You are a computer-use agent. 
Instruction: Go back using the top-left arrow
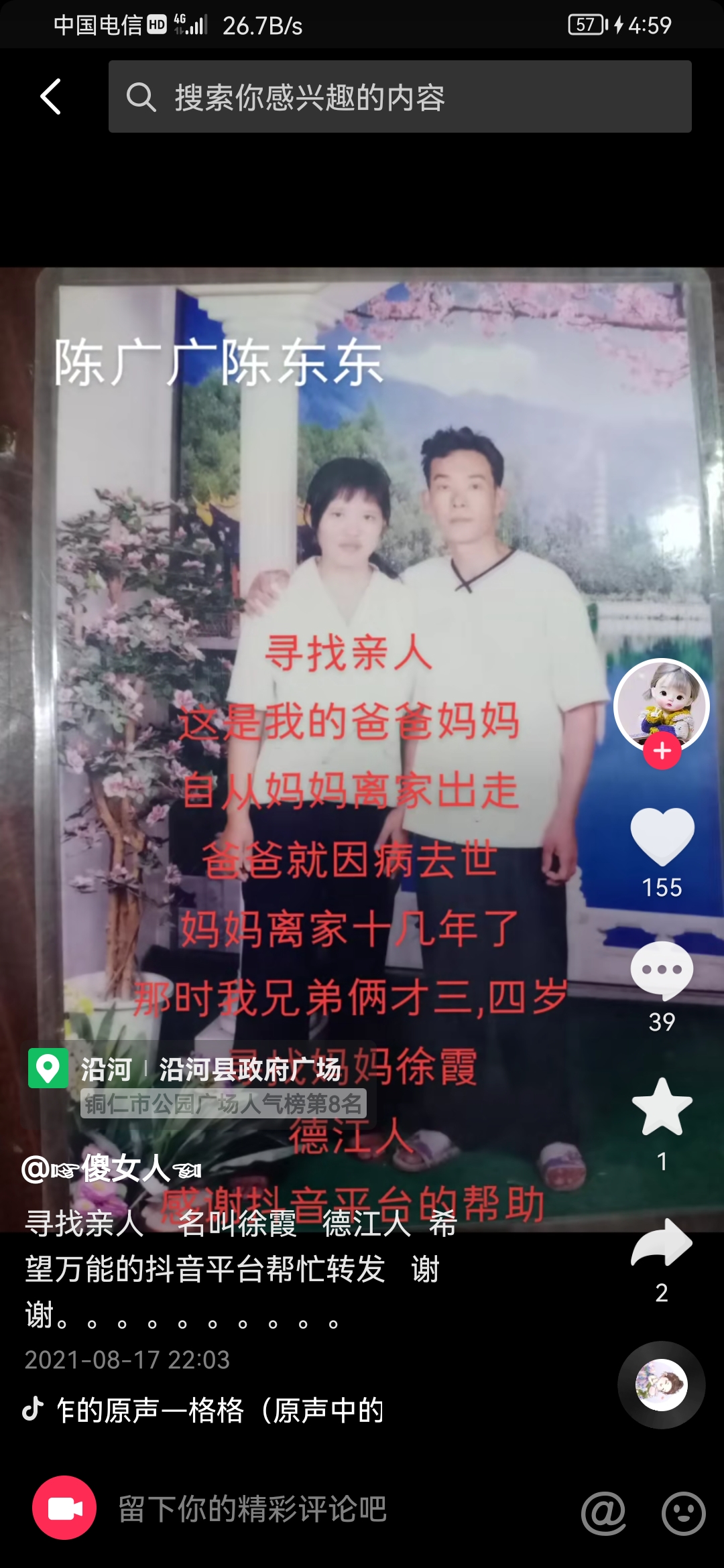click(51, 96)
